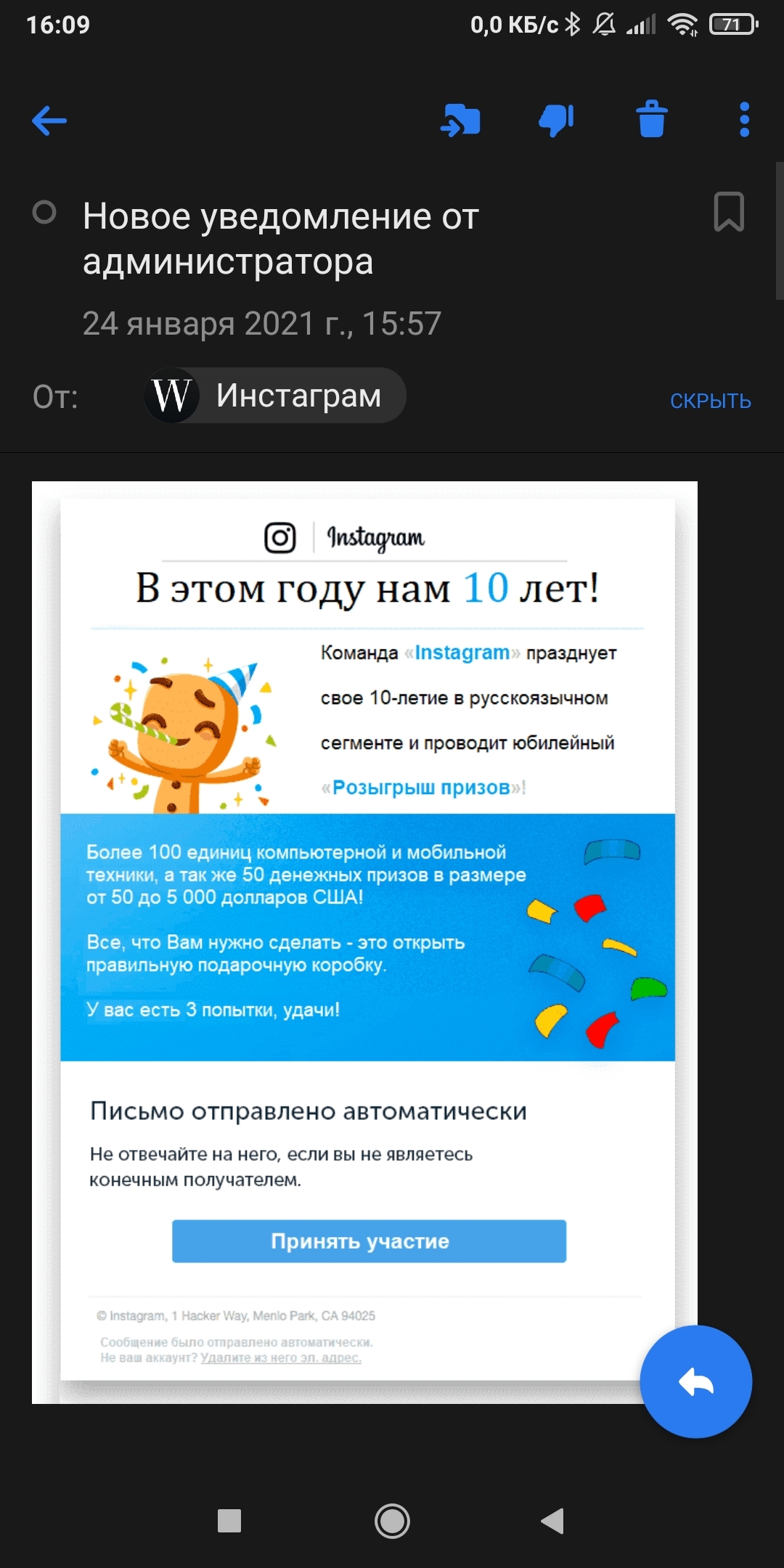Open recent apps from navigation bar
784x1568 pixels.
click(229, 1520)
